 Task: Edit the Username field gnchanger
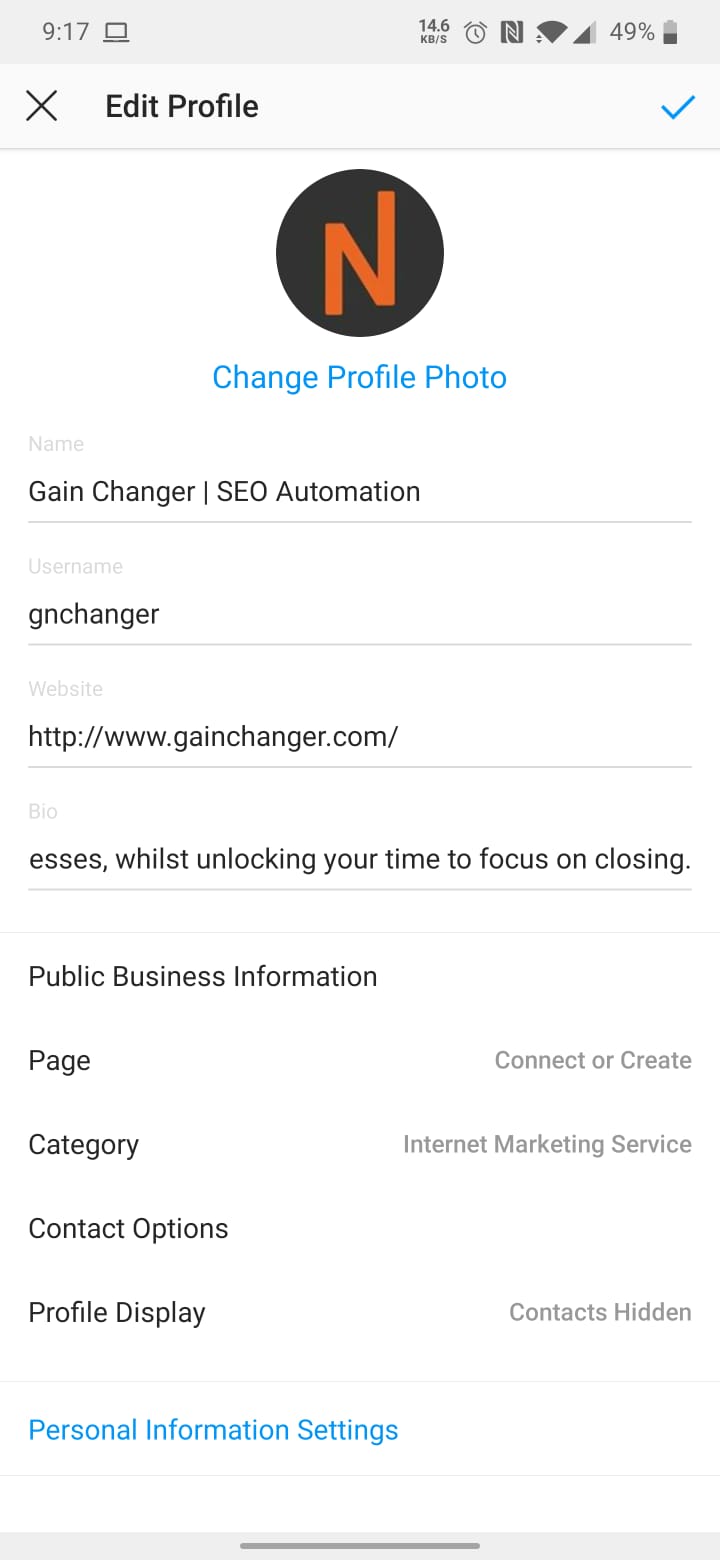coord(360,614)
